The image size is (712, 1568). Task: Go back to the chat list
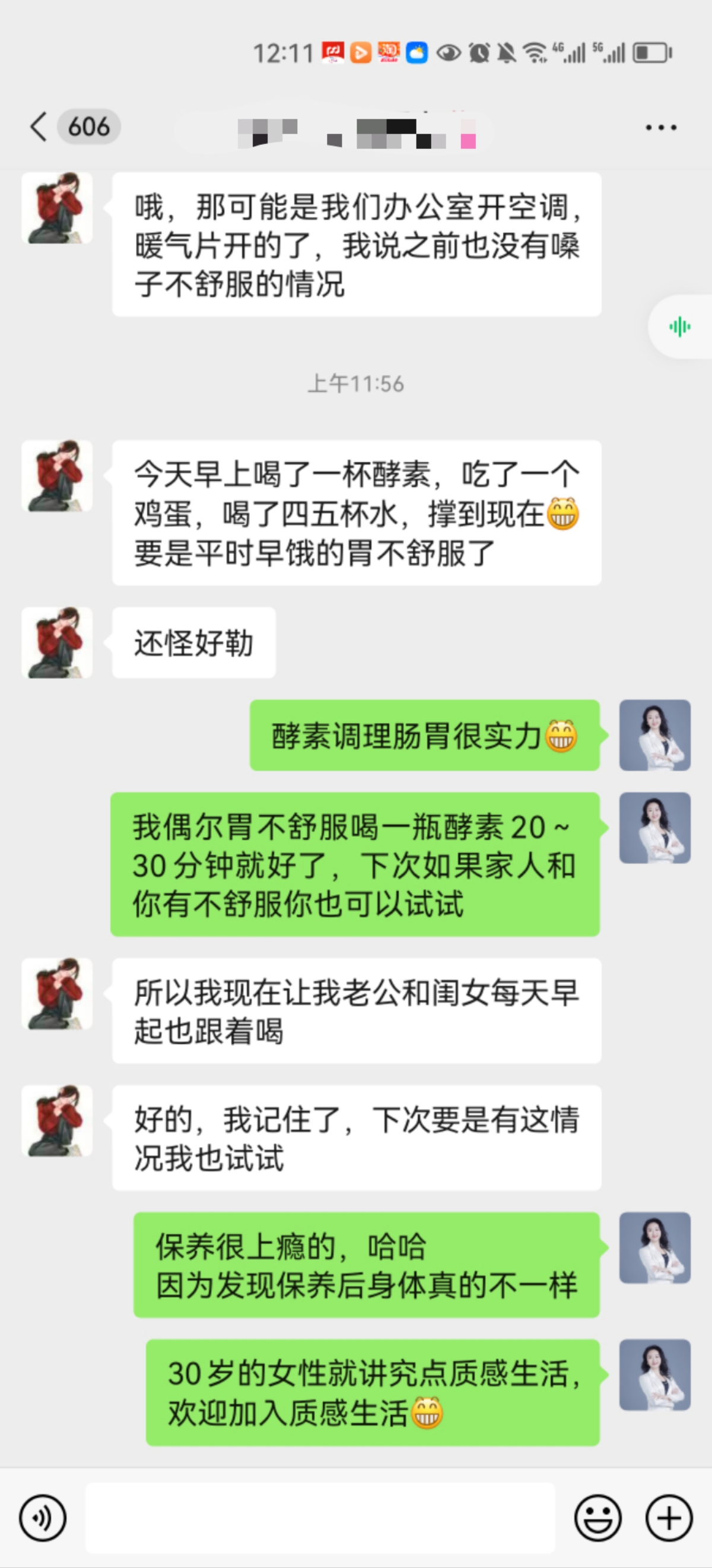(39, 127)
